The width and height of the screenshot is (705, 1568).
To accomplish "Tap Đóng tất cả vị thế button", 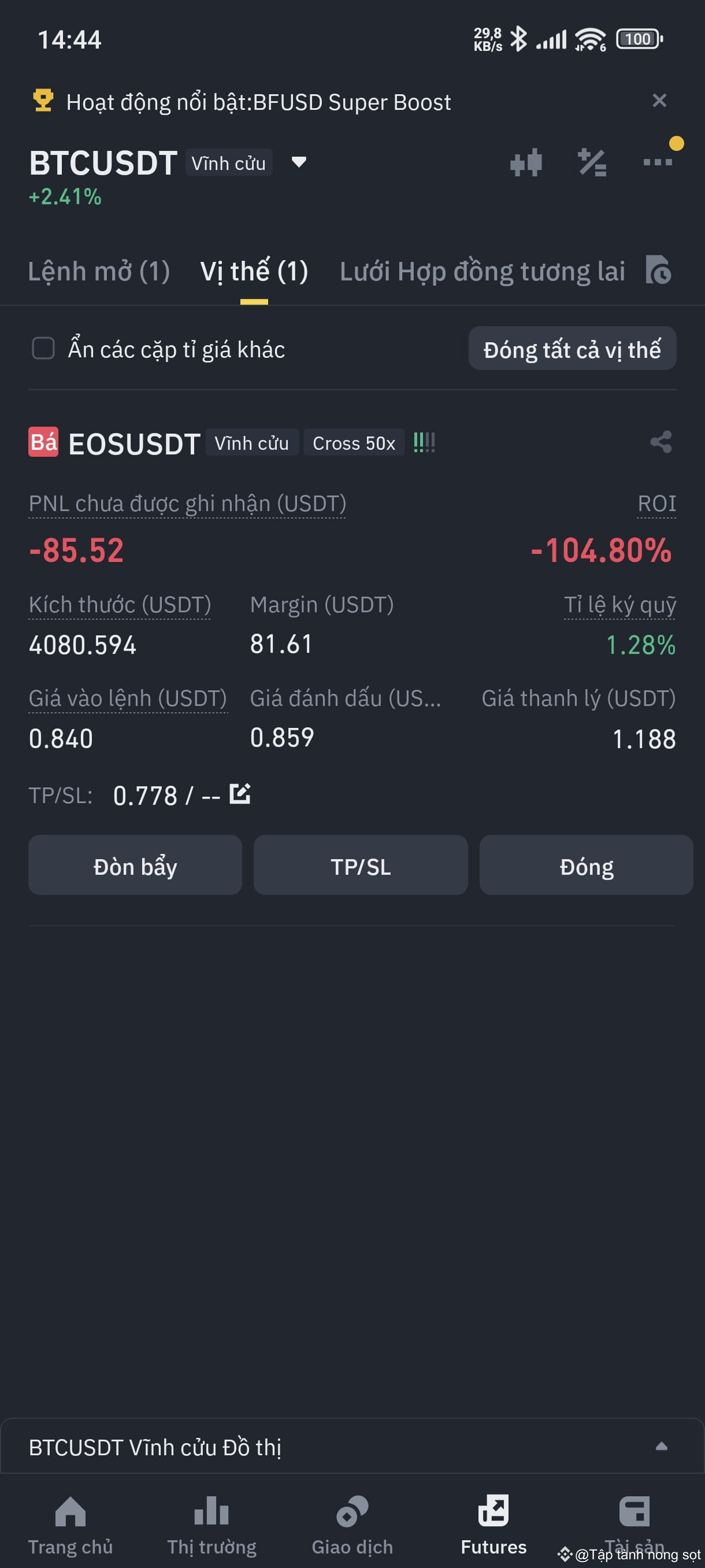I will [572, 349].
